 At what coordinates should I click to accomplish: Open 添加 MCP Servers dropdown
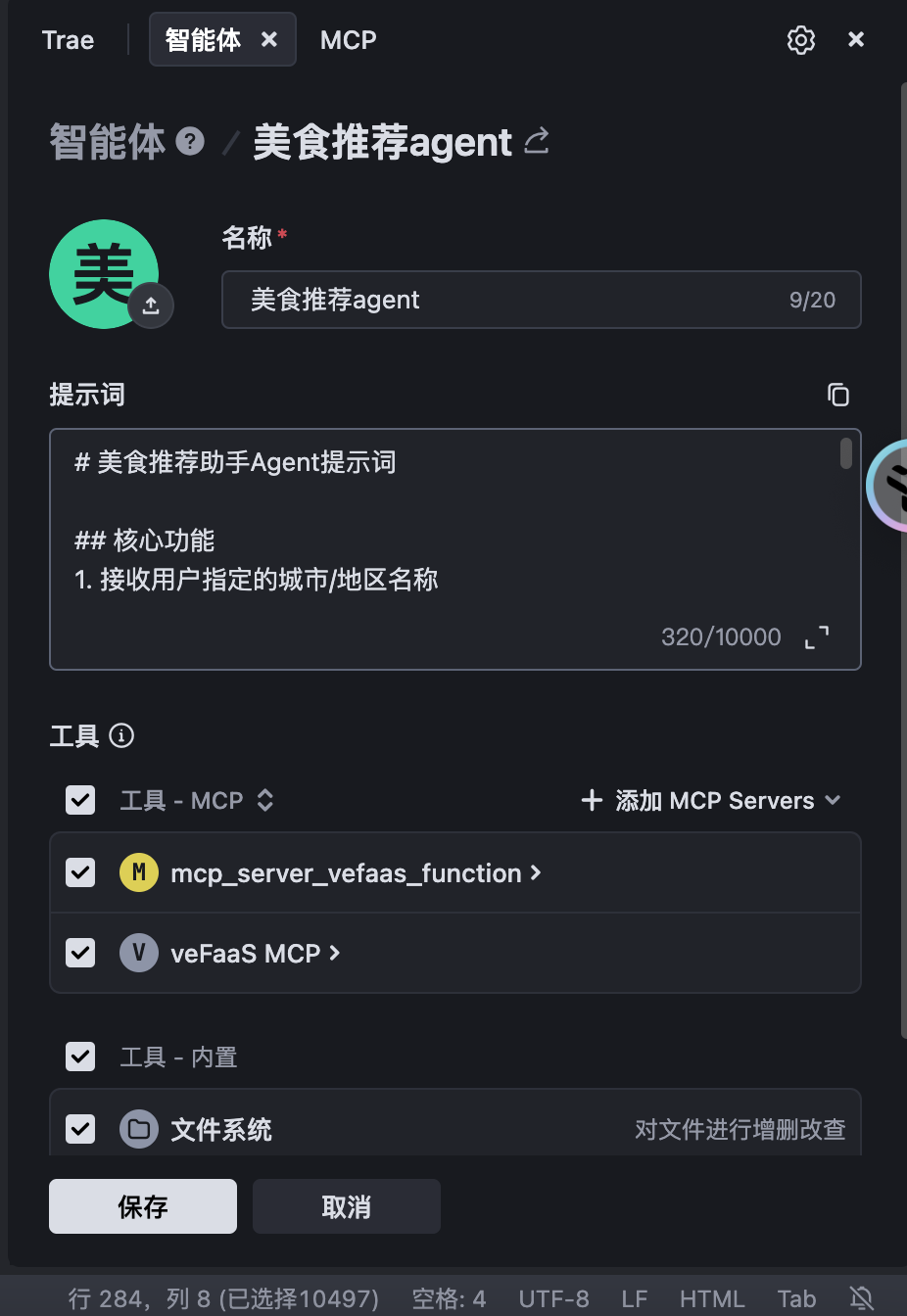(x=712, y=800)
